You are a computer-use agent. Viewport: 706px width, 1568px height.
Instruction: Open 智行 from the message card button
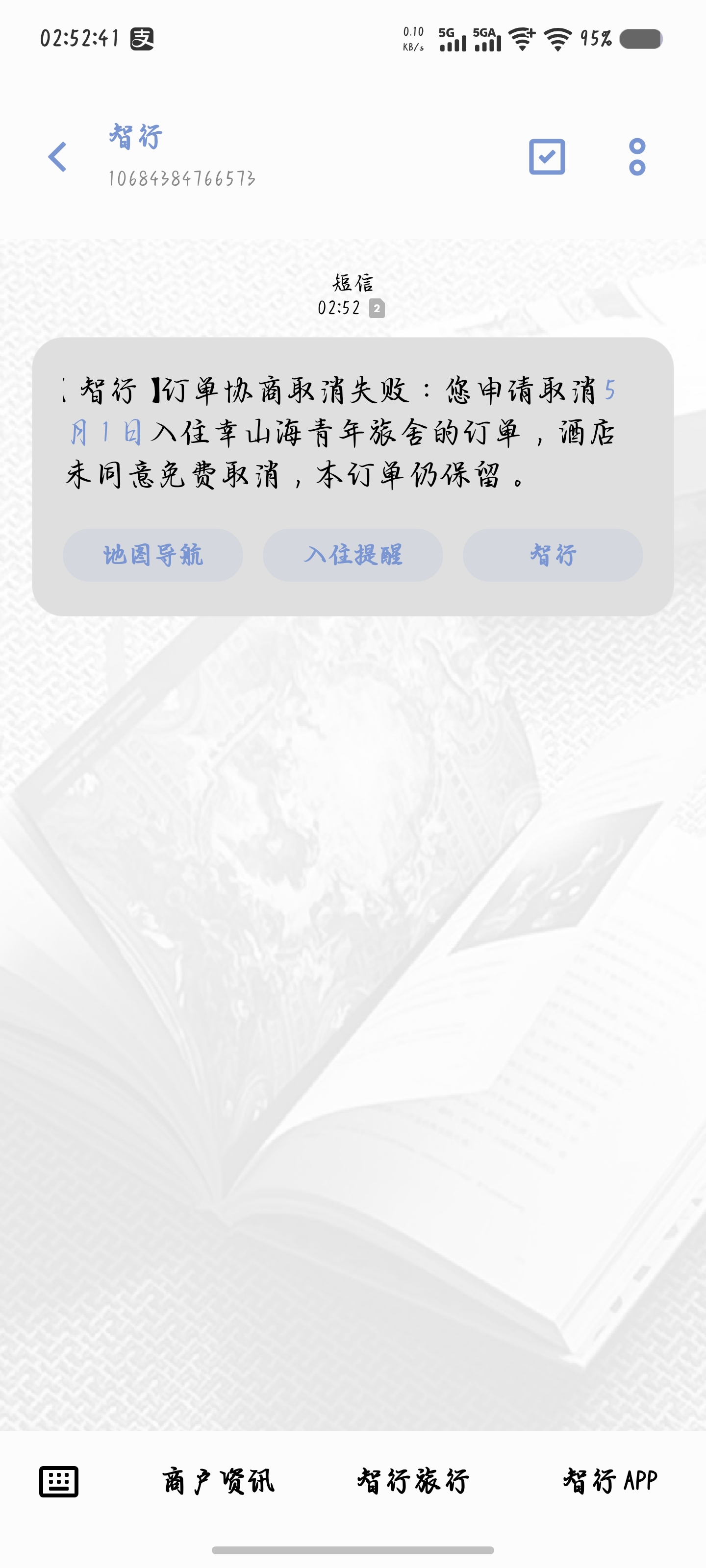pyautogui.click(x=553, y=555)
